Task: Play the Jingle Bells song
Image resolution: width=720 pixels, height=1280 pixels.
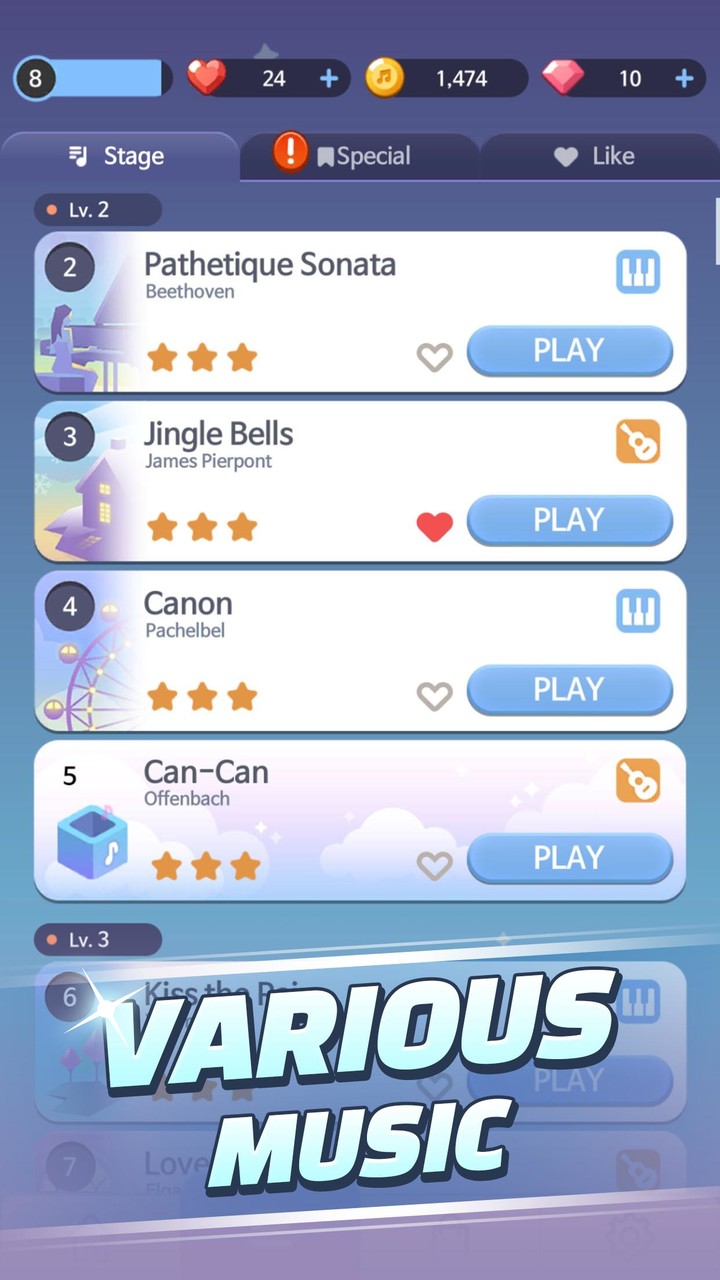Action: coord(569,519)
